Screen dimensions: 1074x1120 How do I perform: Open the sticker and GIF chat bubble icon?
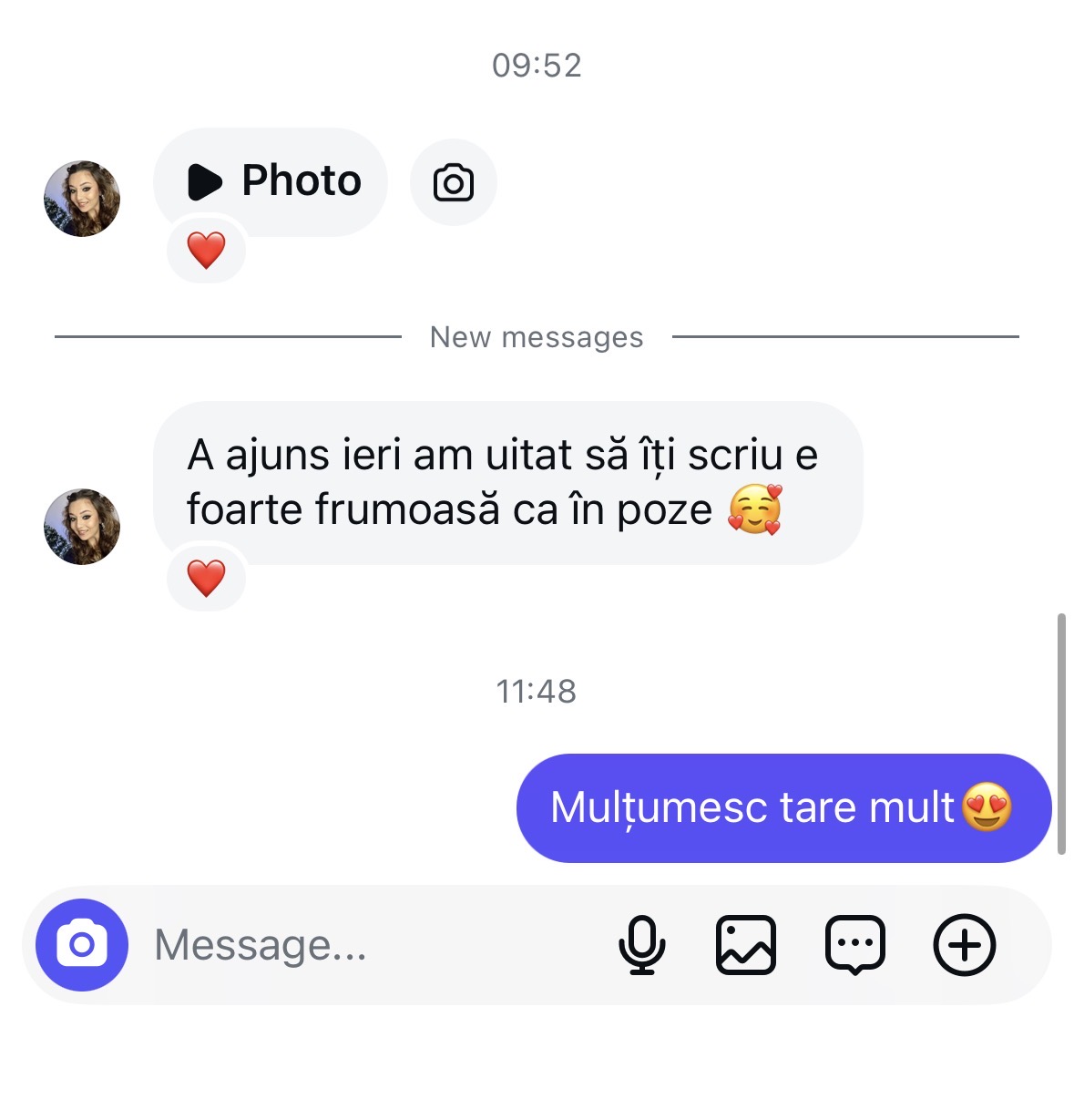854,945
